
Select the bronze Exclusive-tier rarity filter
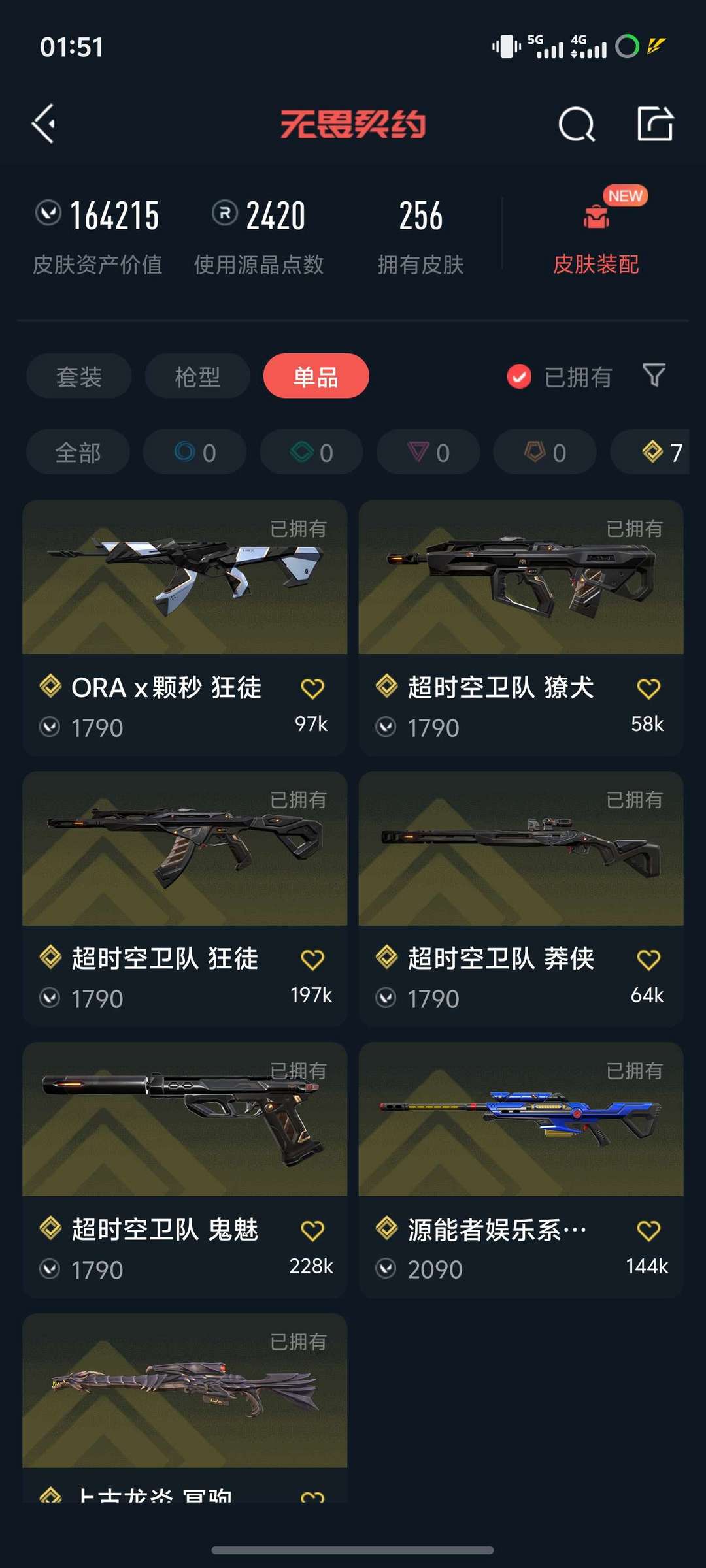544,451
